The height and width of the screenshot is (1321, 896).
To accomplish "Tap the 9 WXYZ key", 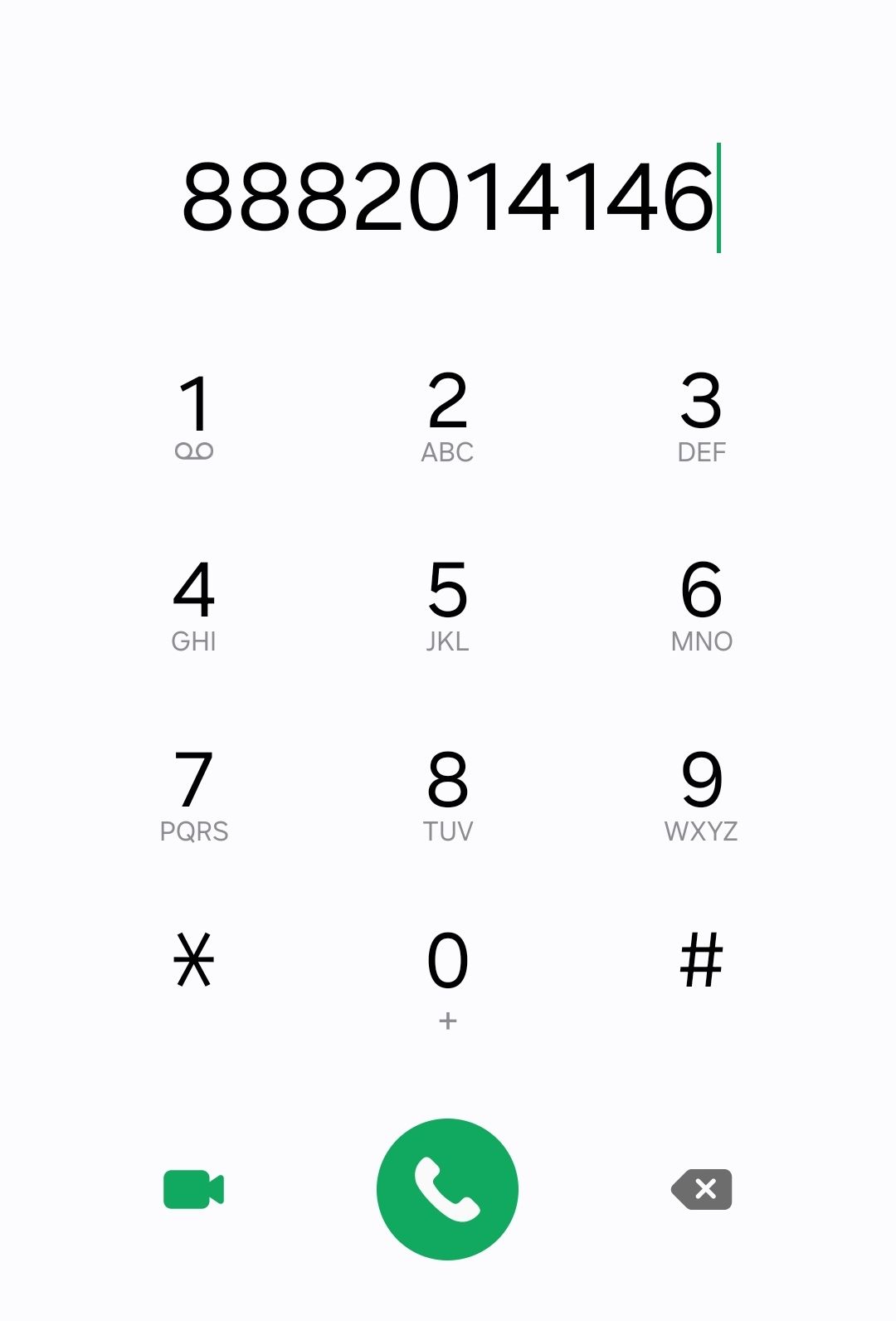I will (x=702, y=795).
